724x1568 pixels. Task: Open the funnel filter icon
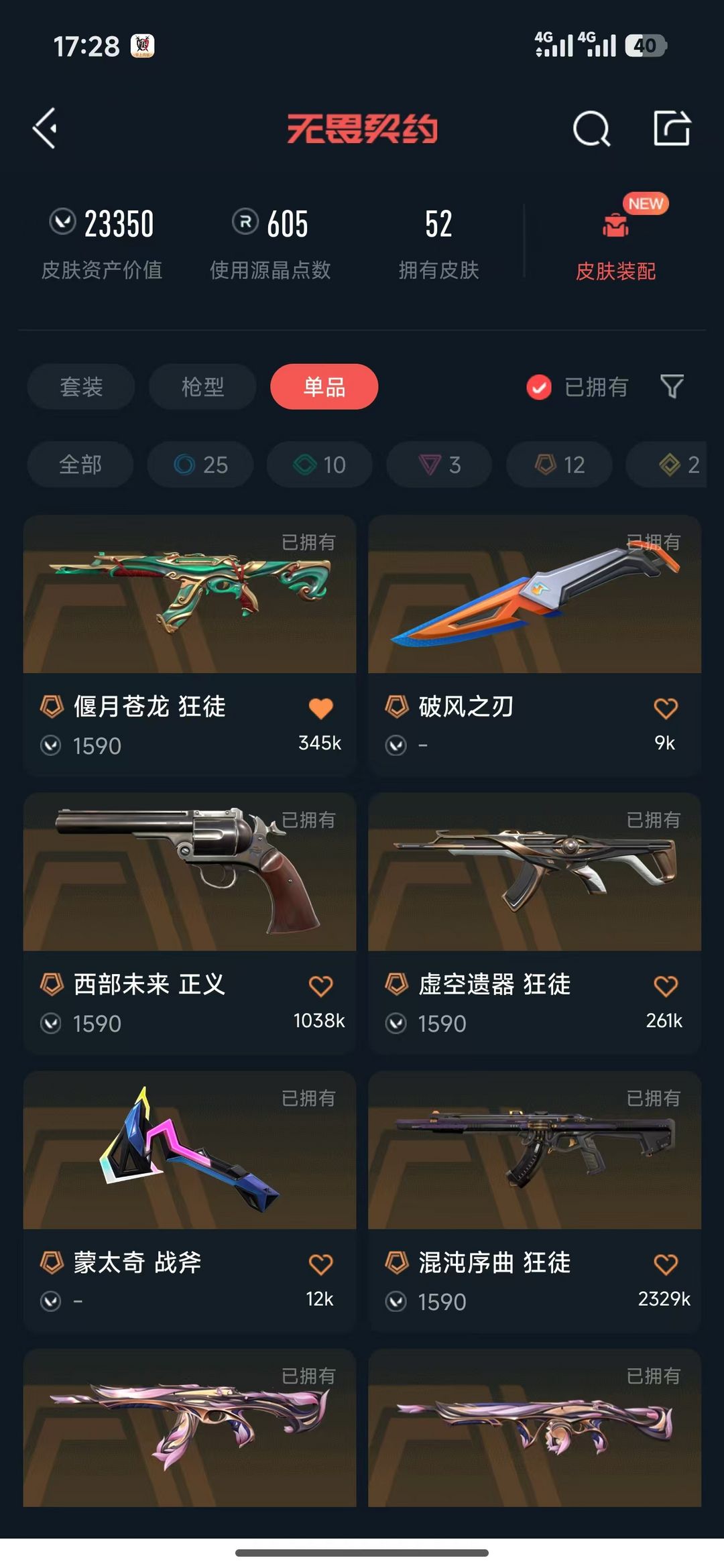(x=672, y=386)
